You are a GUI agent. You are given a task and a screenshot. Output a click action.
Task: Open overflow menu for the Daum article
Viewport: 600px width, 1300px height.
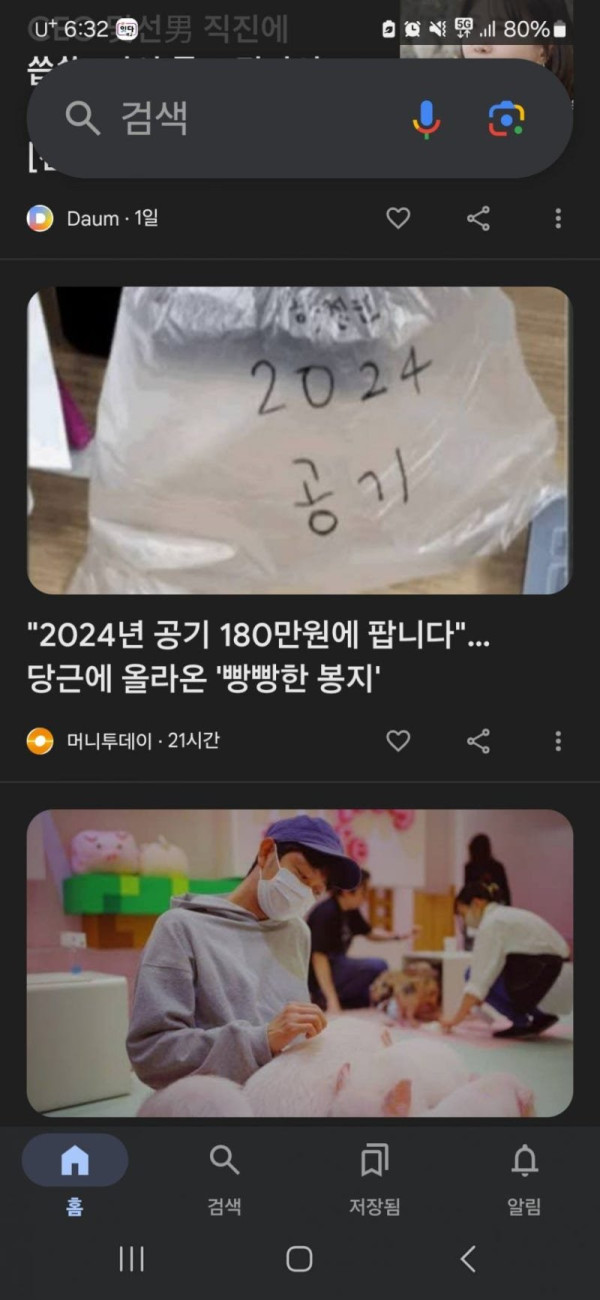click(x=558, y=218)
